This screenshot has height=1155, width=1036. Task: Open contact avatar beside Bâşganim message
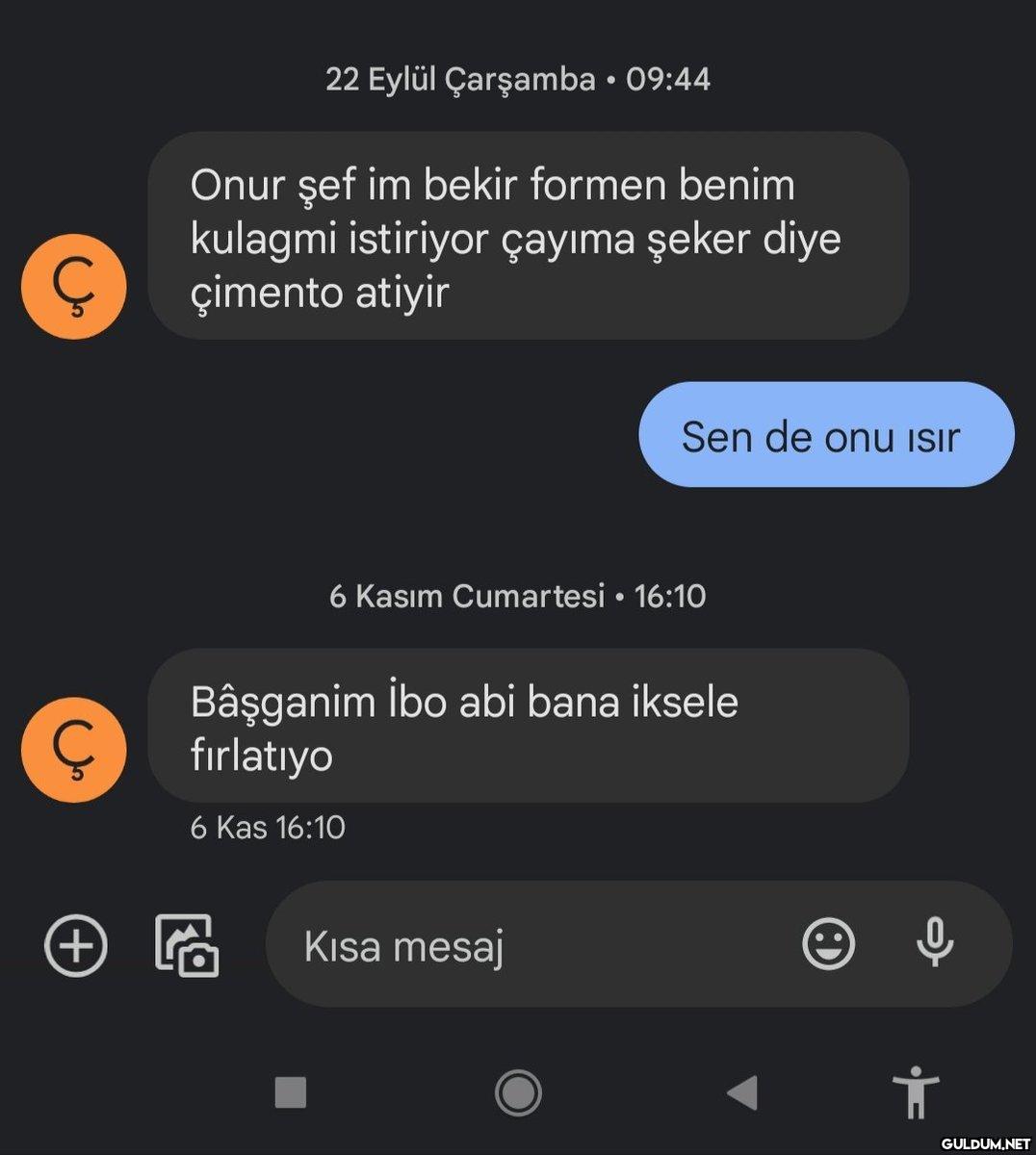pos(74,750)
